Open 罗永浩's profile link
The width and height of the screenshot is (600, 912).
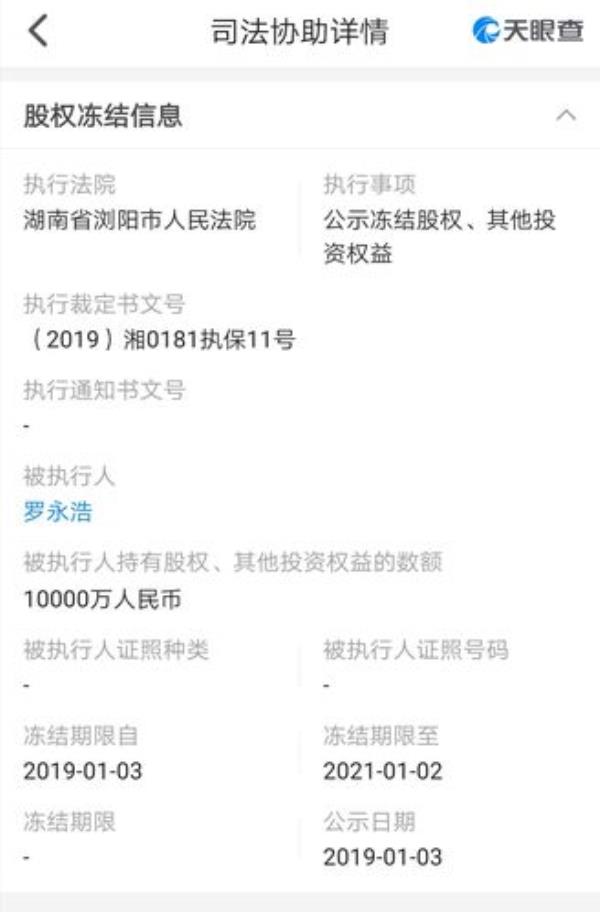(57, 512)
